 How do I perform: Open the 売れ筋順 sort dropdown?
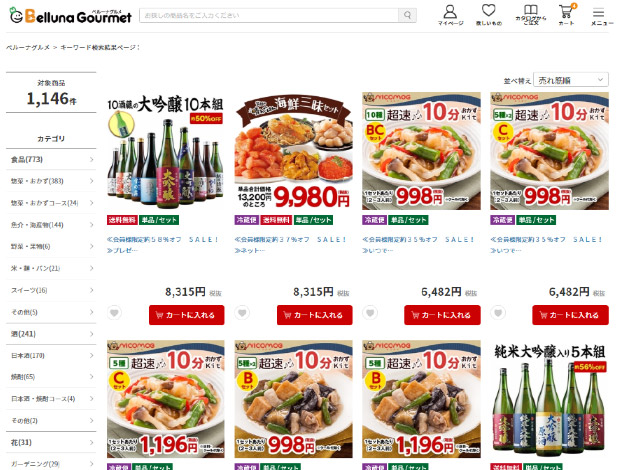click(x=571, y=79)
